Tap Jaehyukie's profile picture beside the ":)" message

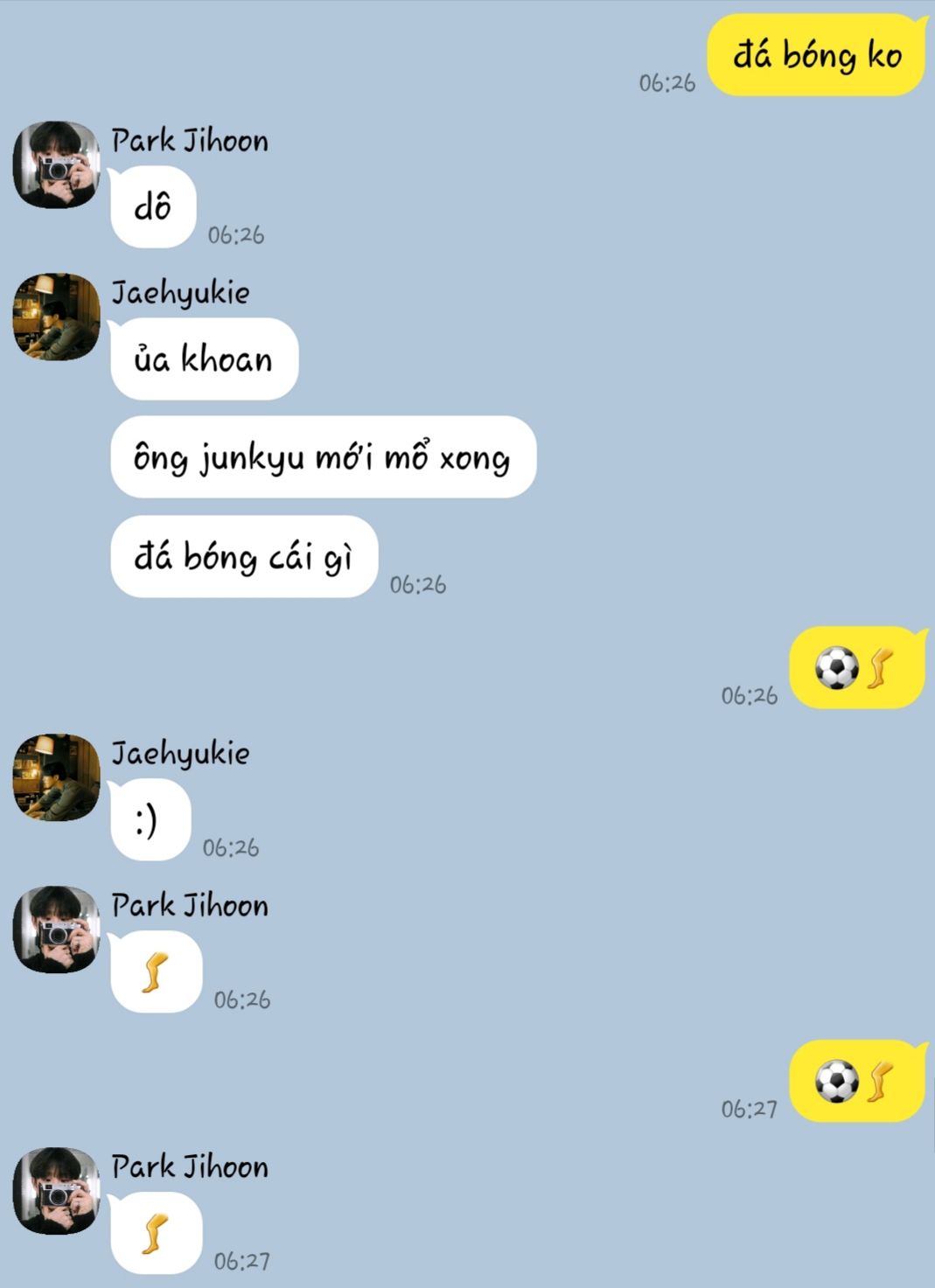click(57, 777)
